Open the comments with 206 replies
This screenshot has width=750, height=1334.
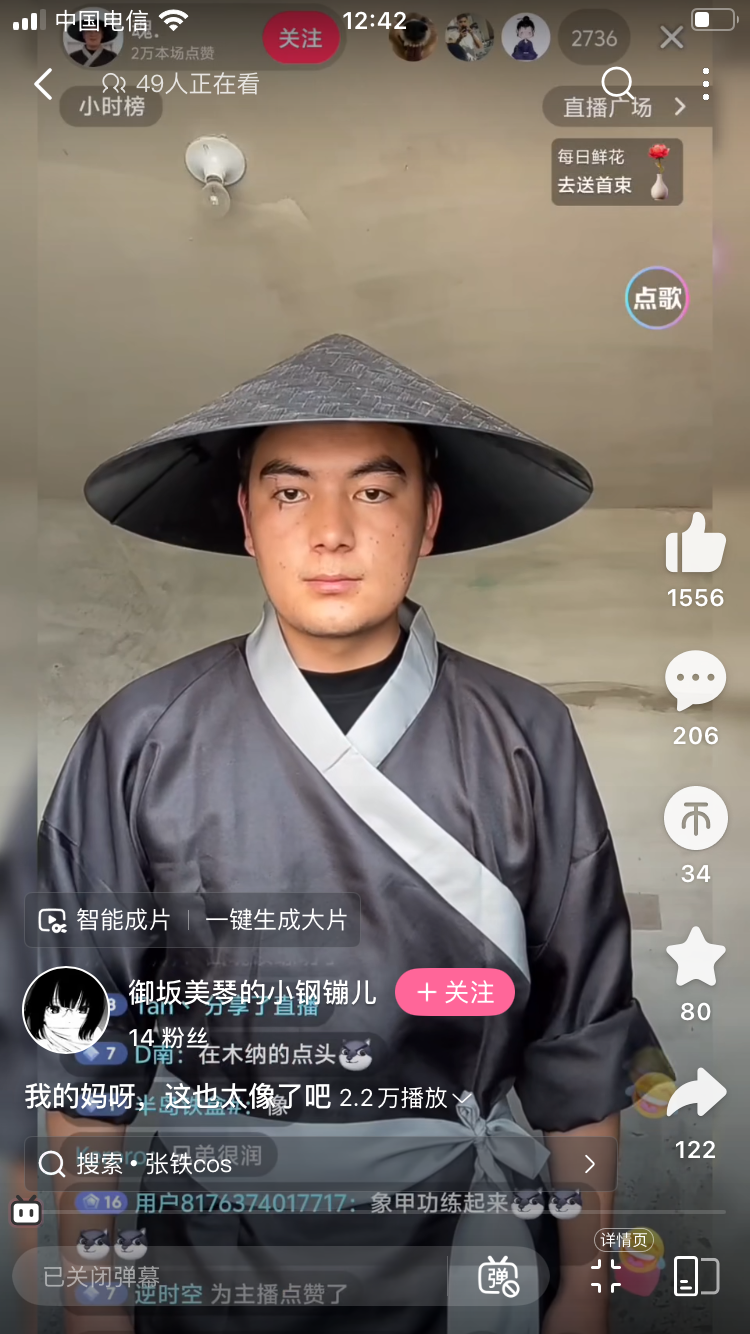point(695,682)
